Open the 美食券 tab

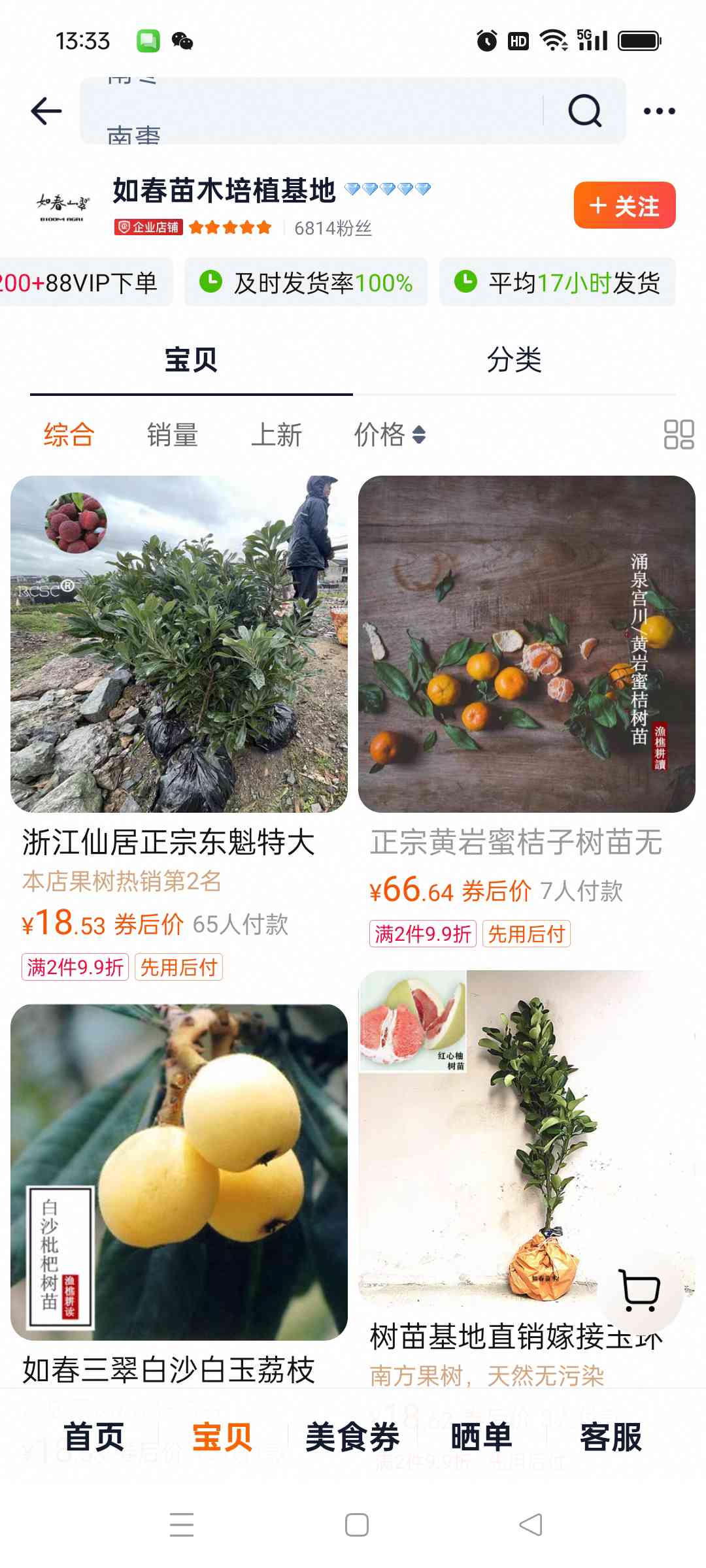(x=352, y=1437)
